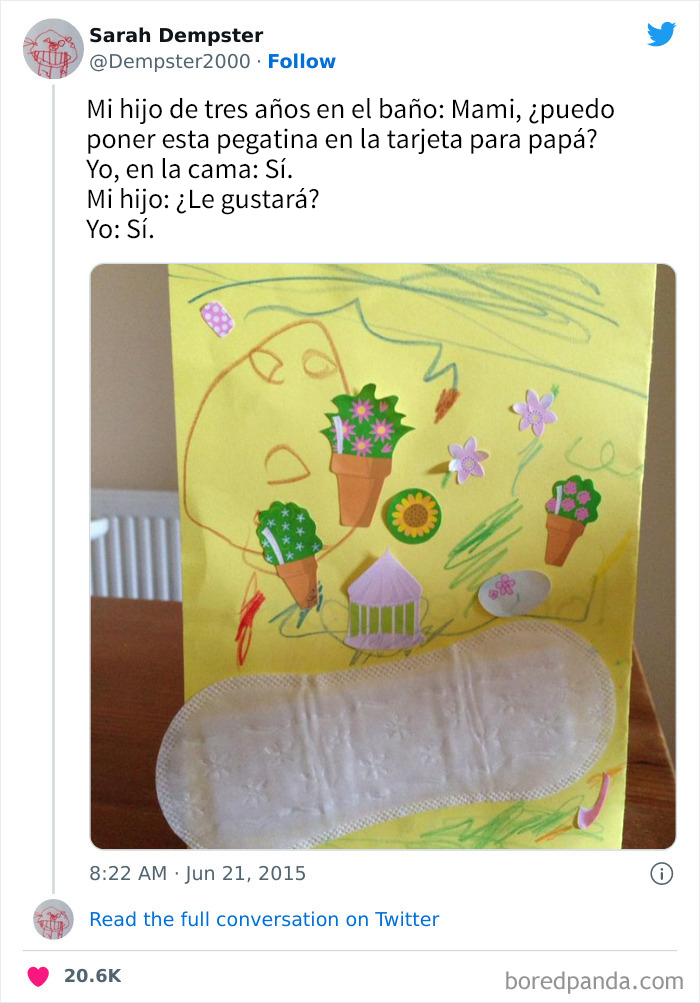The image size is (700, 1003).
Task: Read the full conversation on Twitter
Action: (264, 919)
